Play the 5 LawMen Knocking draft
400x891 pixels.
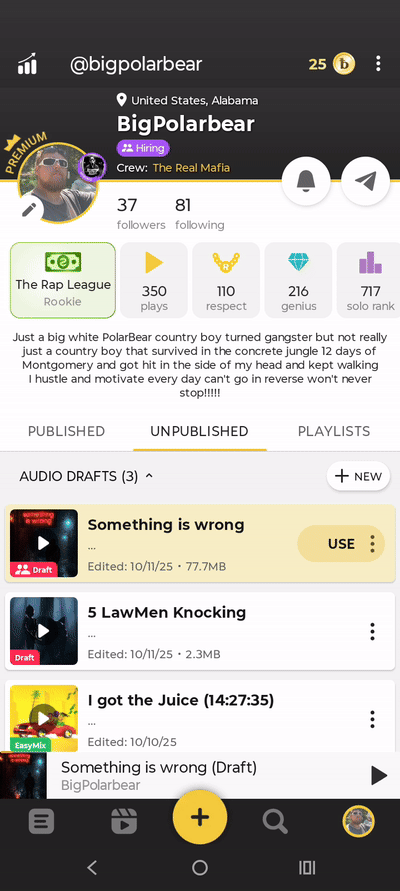tap(44, 631)
